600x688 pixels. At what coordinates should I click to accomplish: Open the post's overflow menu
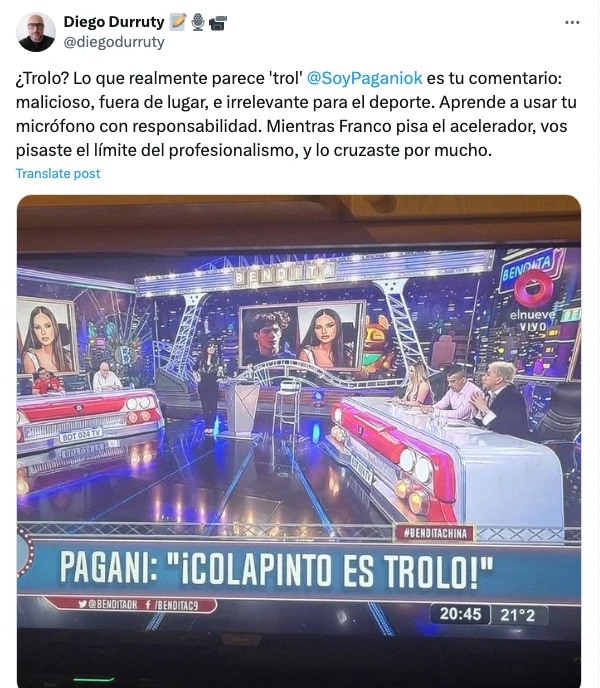572,22
